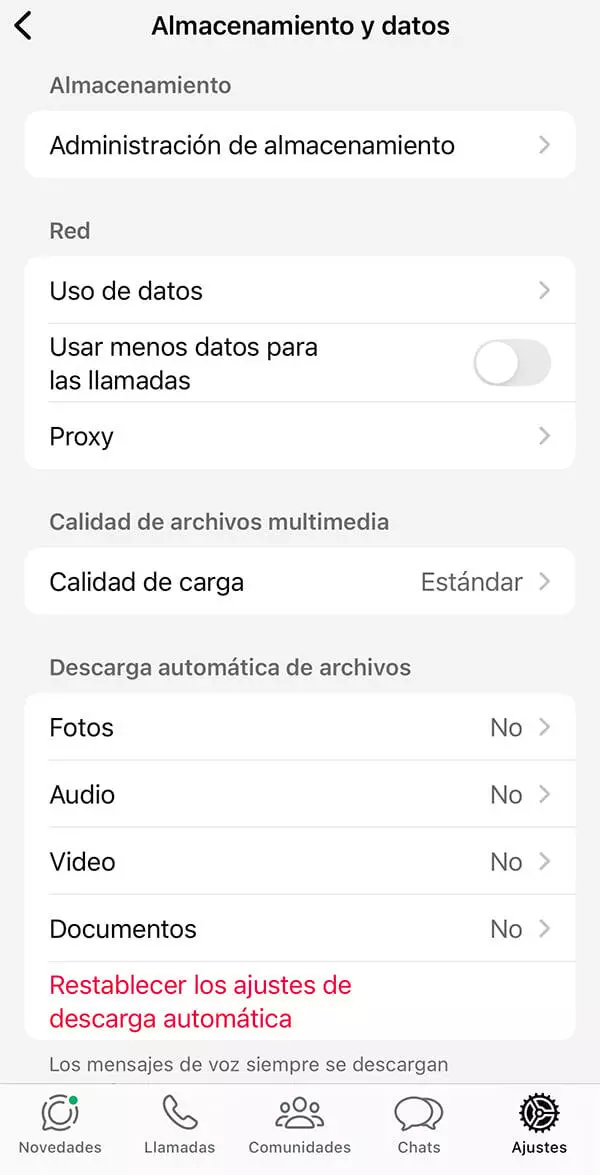
Task: Open Fotos auto-download options
Action: coord(300,727)
